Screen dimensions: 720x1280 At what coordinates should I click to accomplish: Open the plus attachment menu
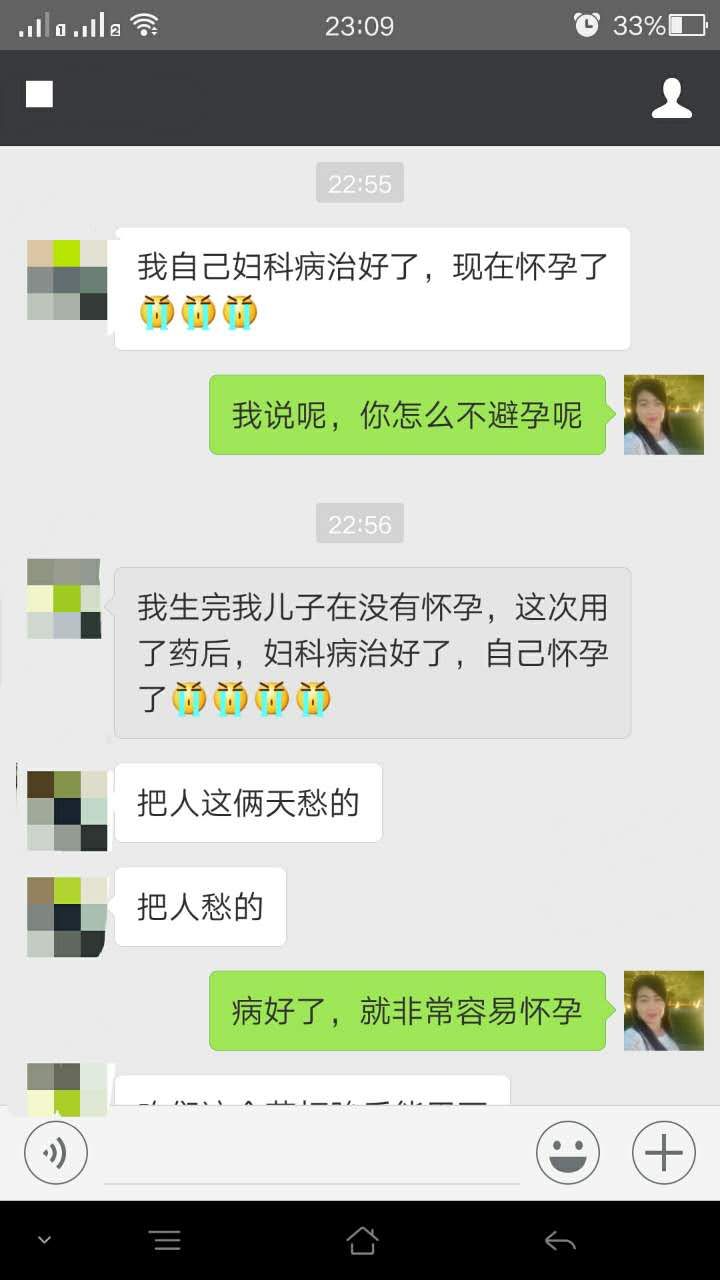663,1153
